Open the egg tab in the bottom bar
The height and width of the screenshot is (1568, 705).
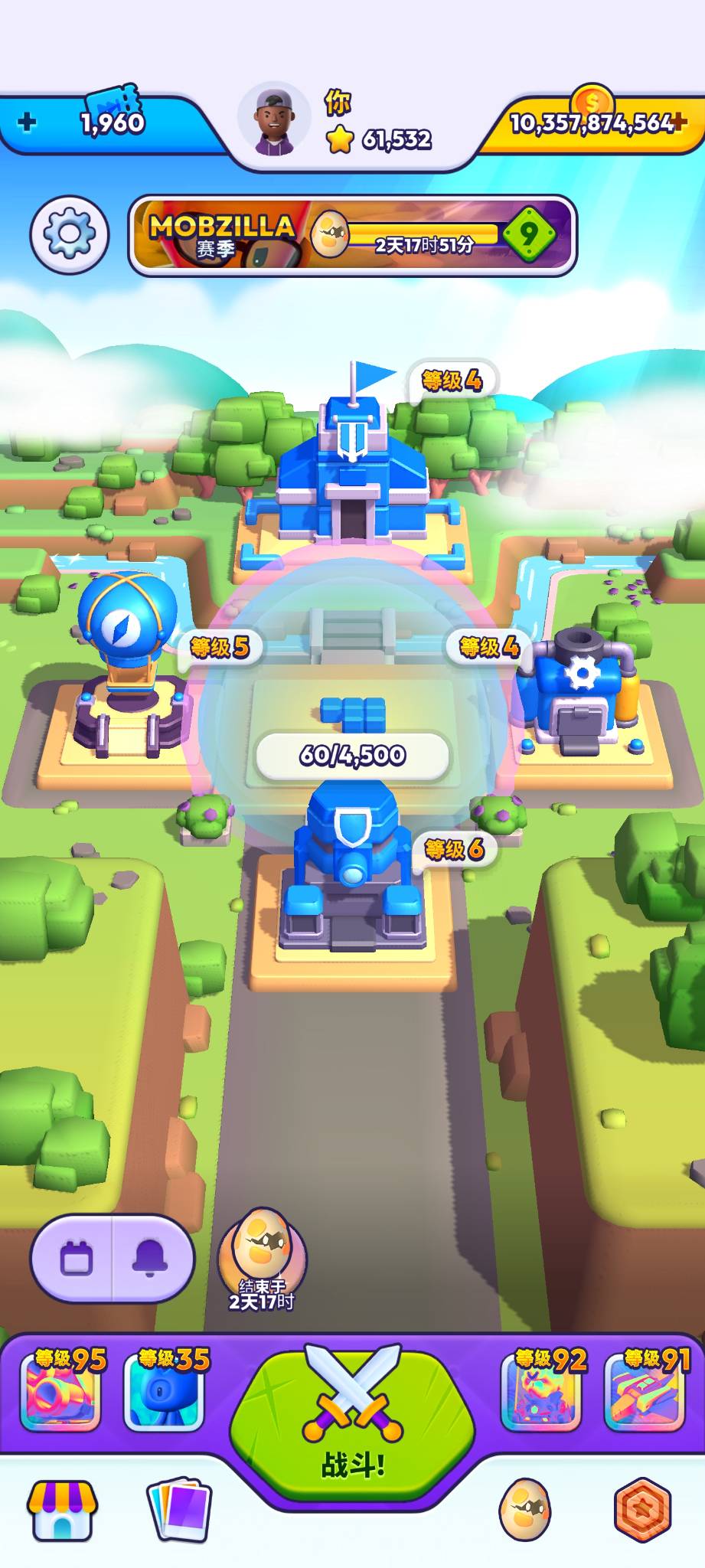coord(525,1510)
